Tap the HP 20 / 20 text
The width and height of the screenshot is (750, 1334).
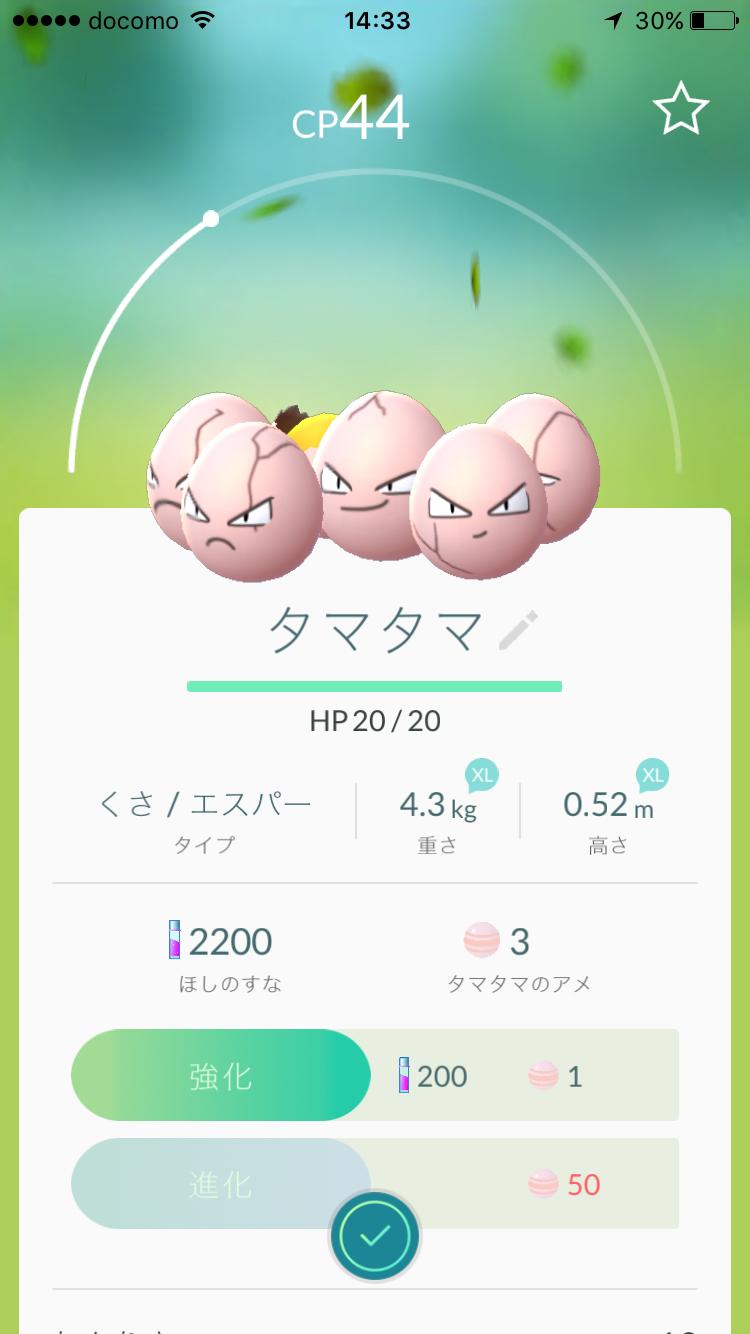375,721
